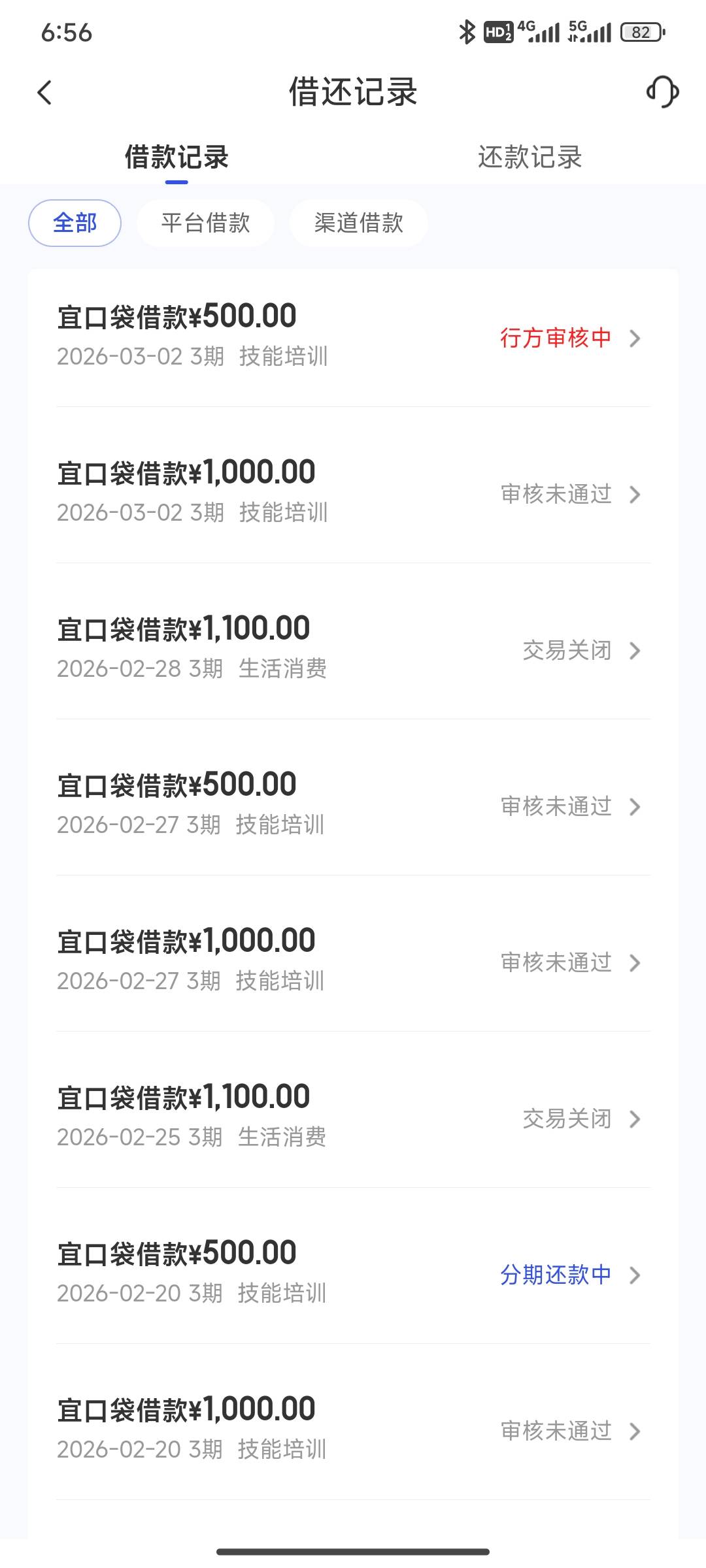
Task: Select the 借款记录 tab
Action: pos(176,157)
